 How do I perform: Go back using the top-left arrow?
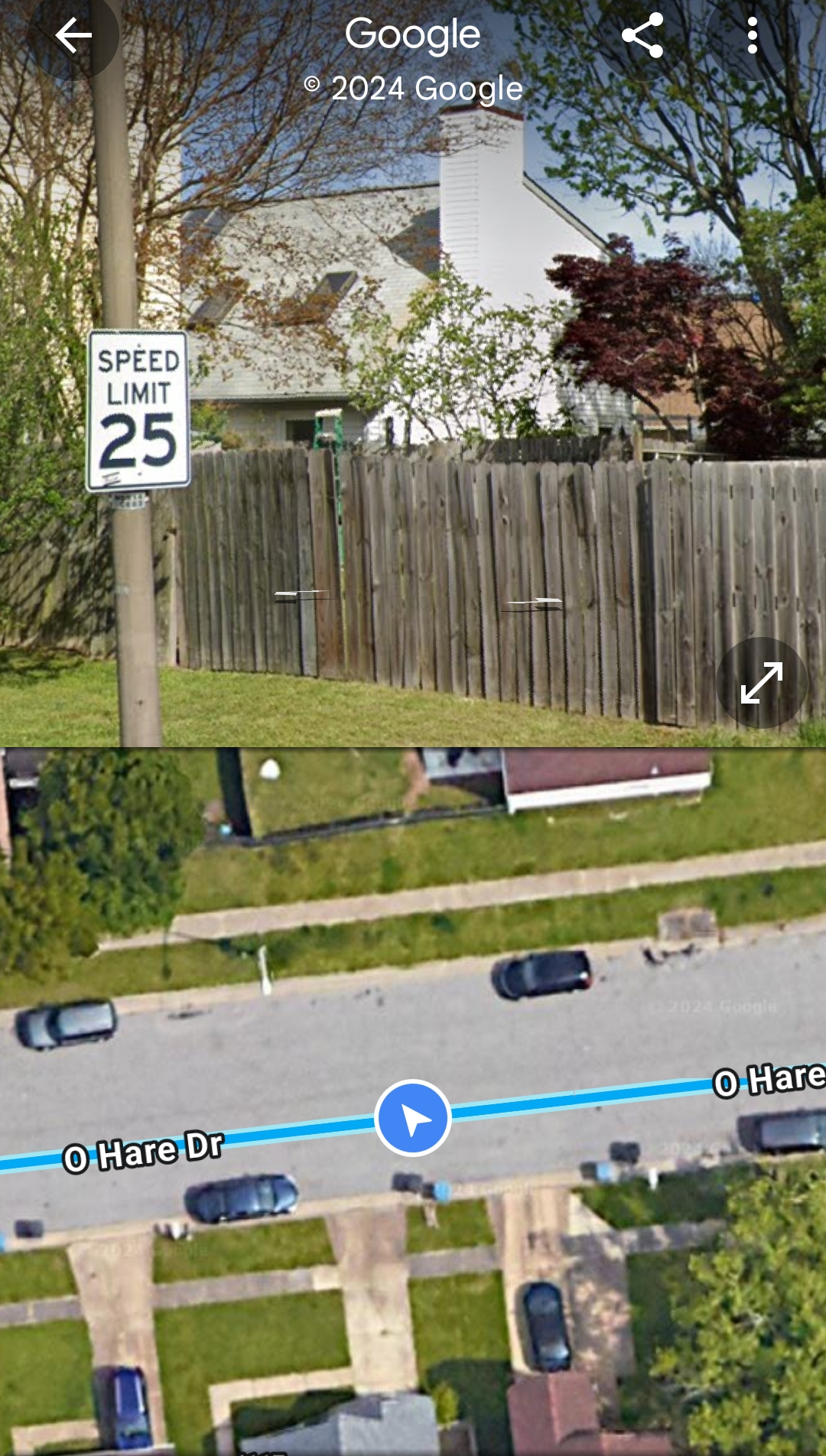(x=73, y=36)
